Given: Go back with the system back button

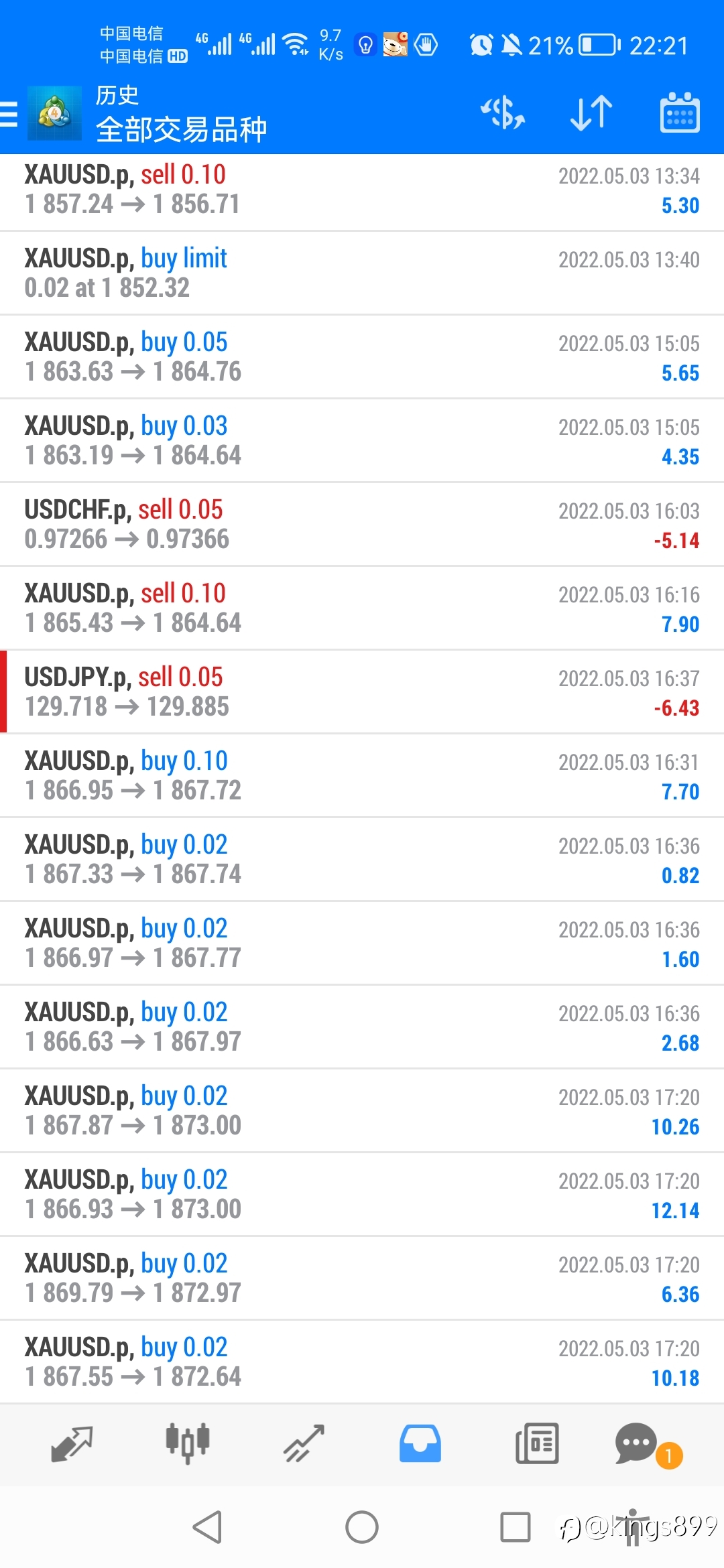Looking at the screenshot, I should pyautogui.click(x=207, y=1528).
